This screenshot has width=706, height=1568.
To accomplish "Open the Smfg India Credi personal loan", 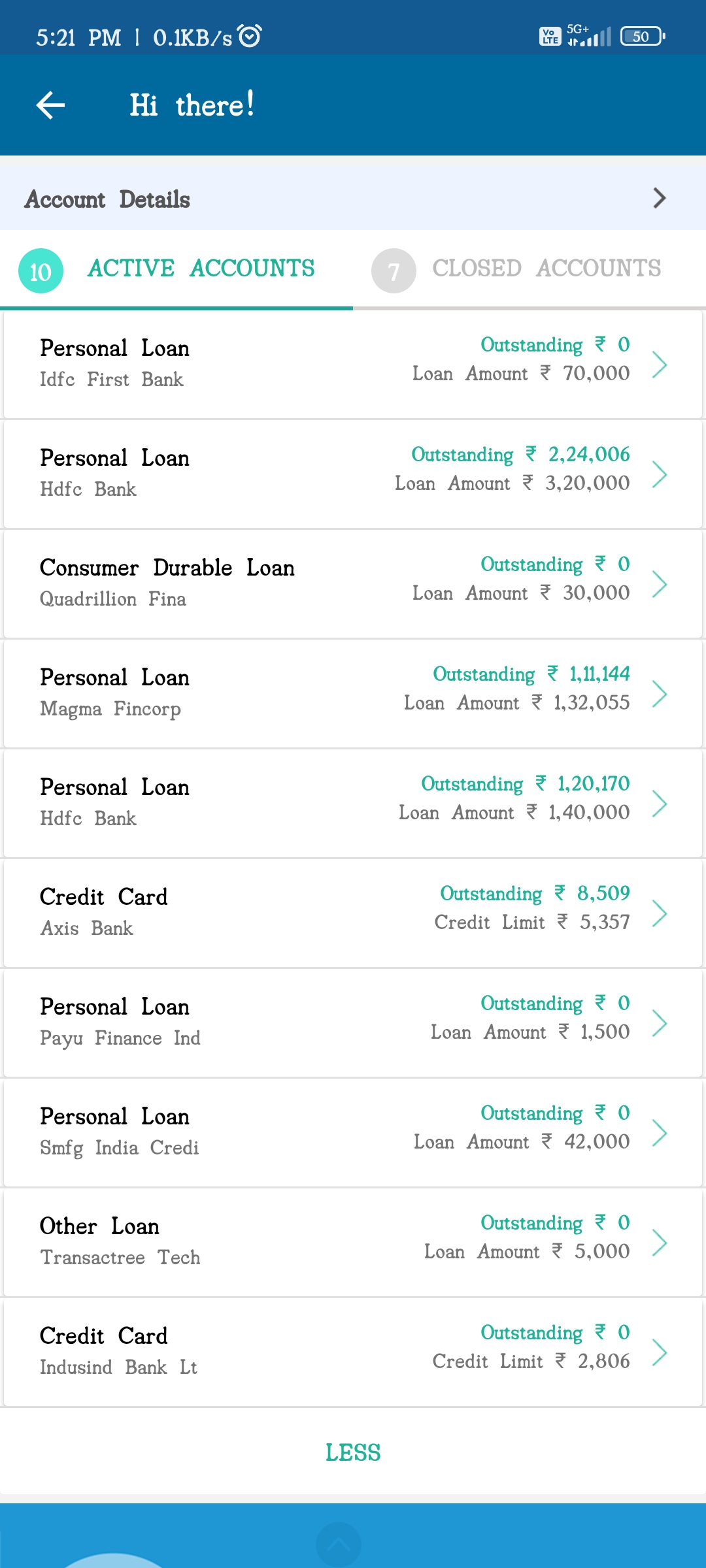I will click(x=353, y=1132).
